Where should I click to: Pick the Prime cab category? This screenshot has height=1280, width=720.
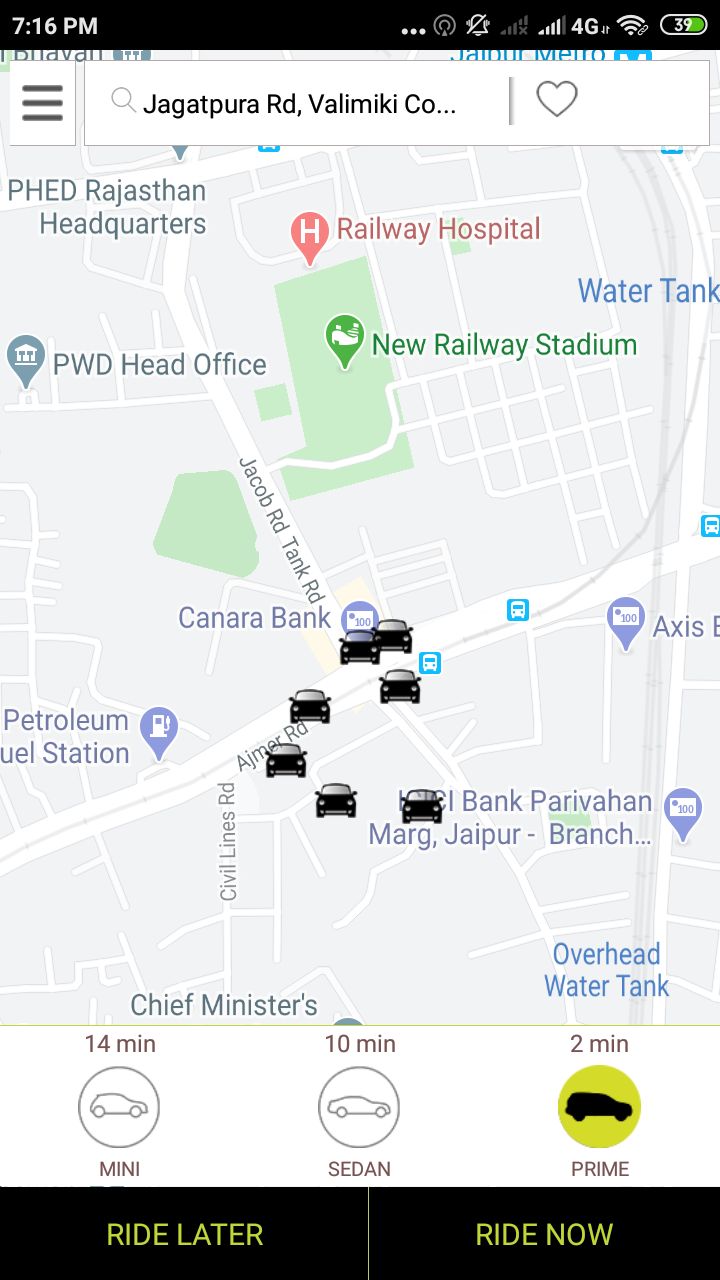599,1108
